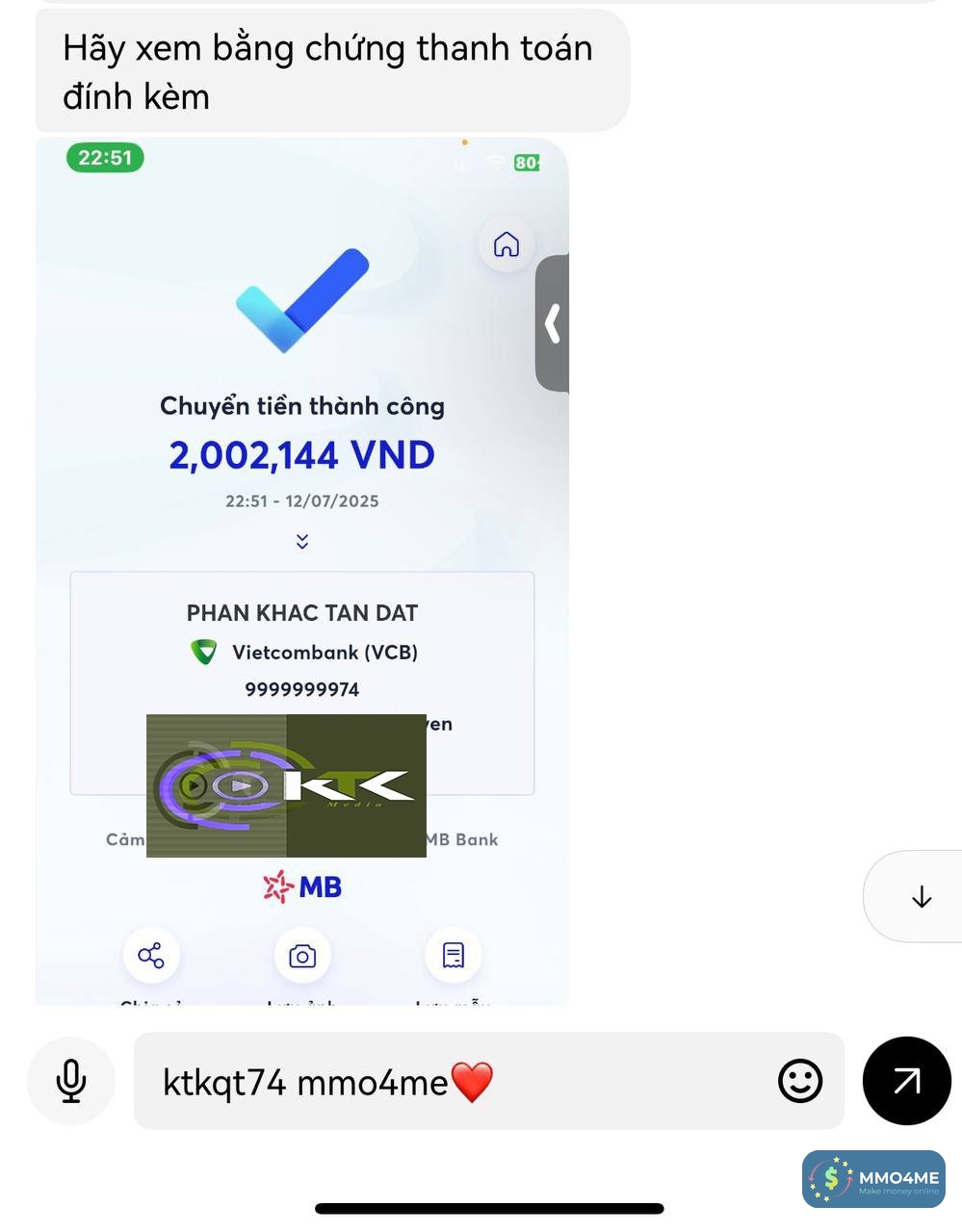The image size is (962, 1232).
Task: Send the message with the arrow button
Action: pos(906,1081)
